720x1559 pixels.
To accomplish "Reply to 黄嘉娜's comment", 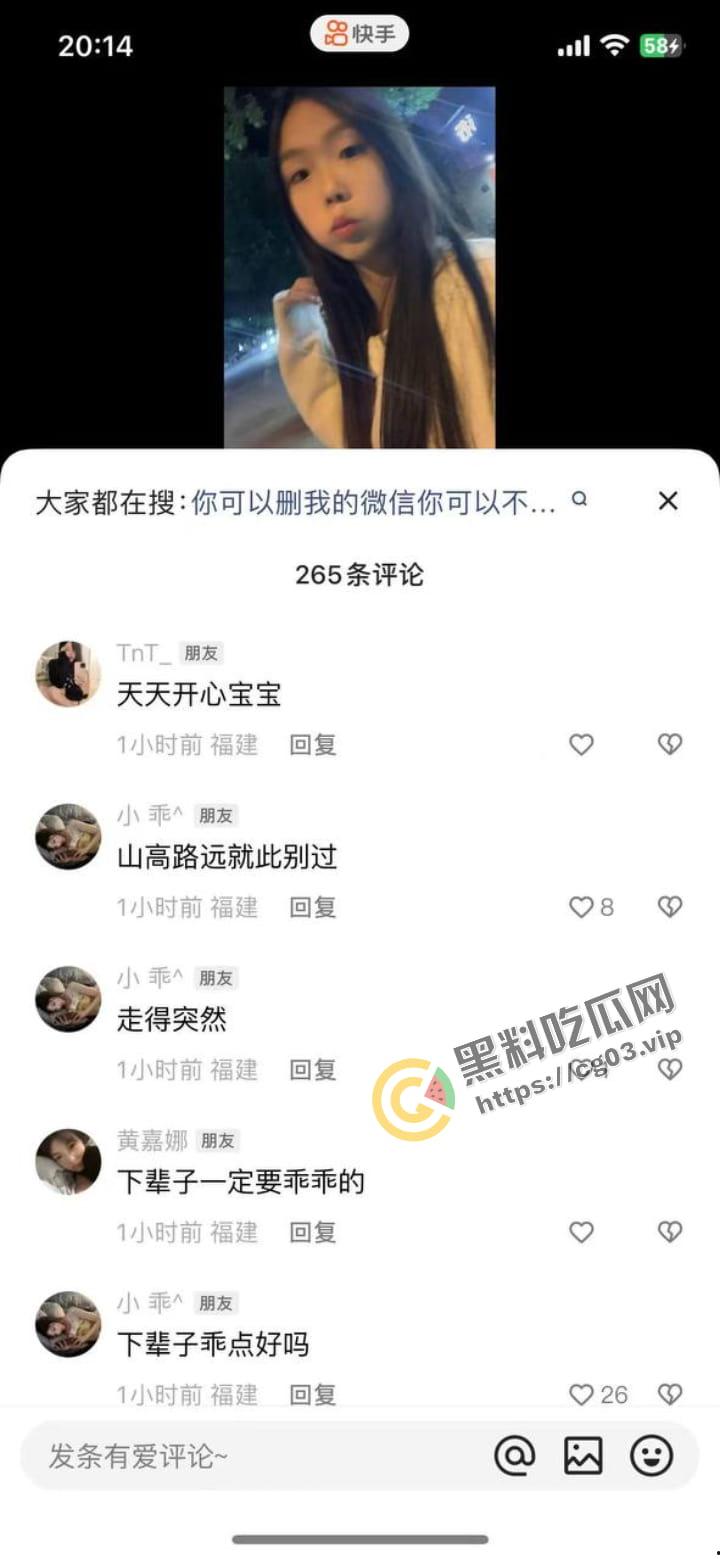I will 312,1232.
